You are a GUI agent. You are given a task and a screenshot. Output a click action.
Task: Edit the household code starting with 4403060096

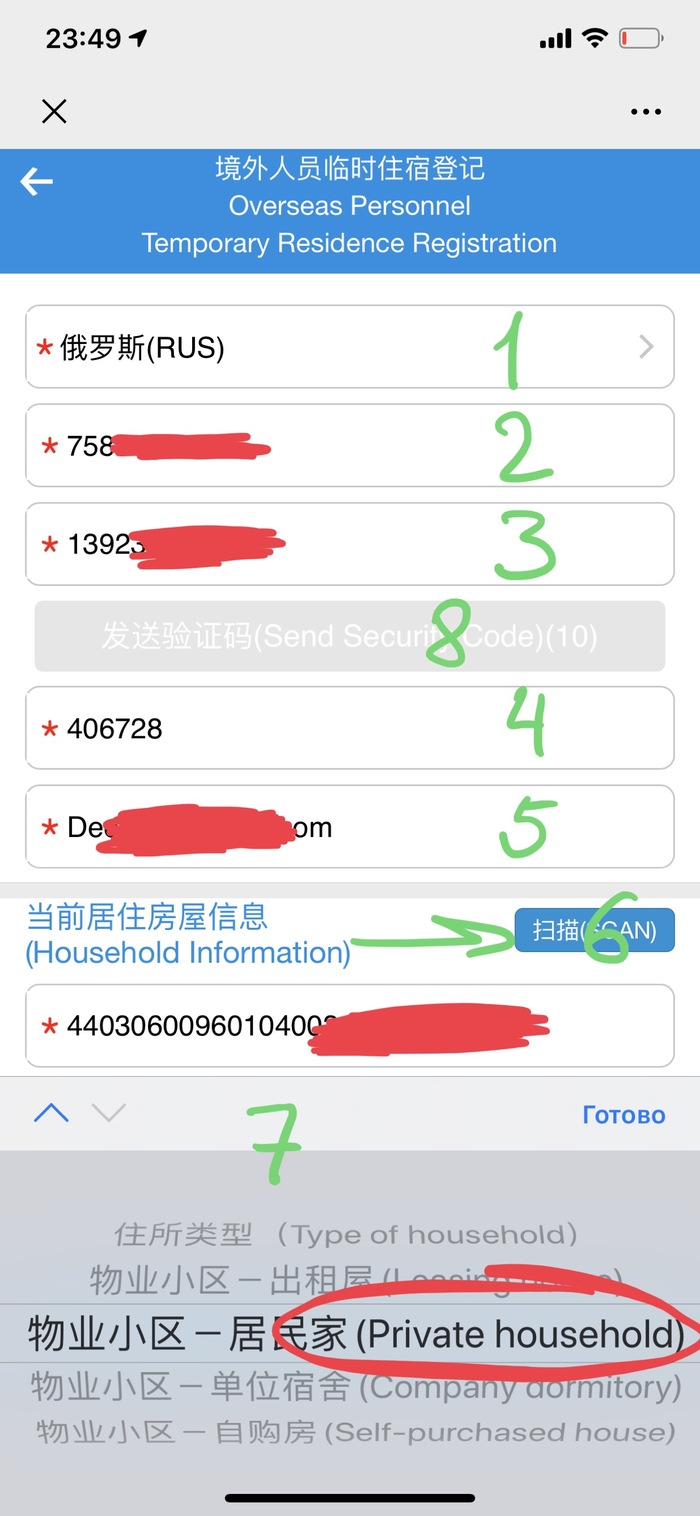click(x=349, y=1026)
